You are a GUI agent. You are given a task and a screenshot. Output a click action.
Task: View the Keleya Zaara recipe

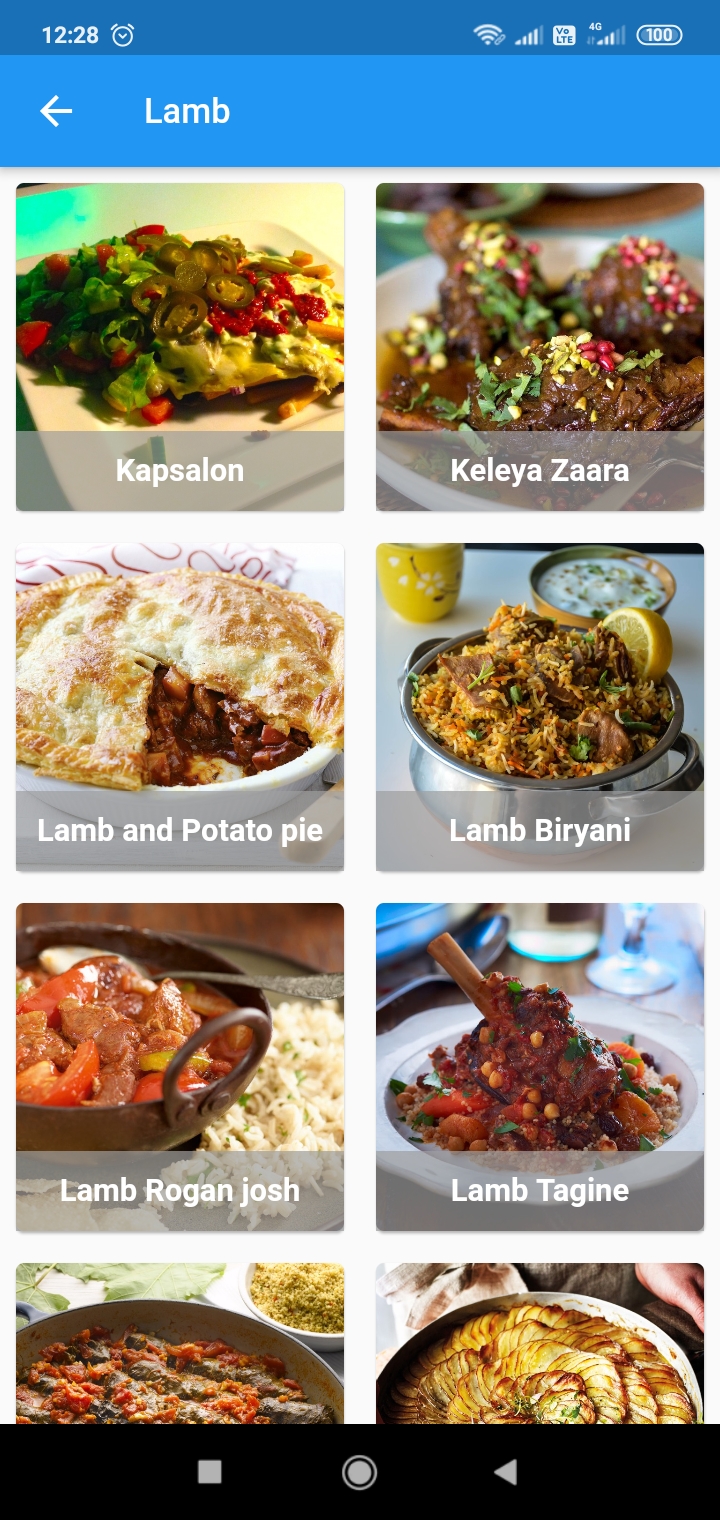(540, 347)
